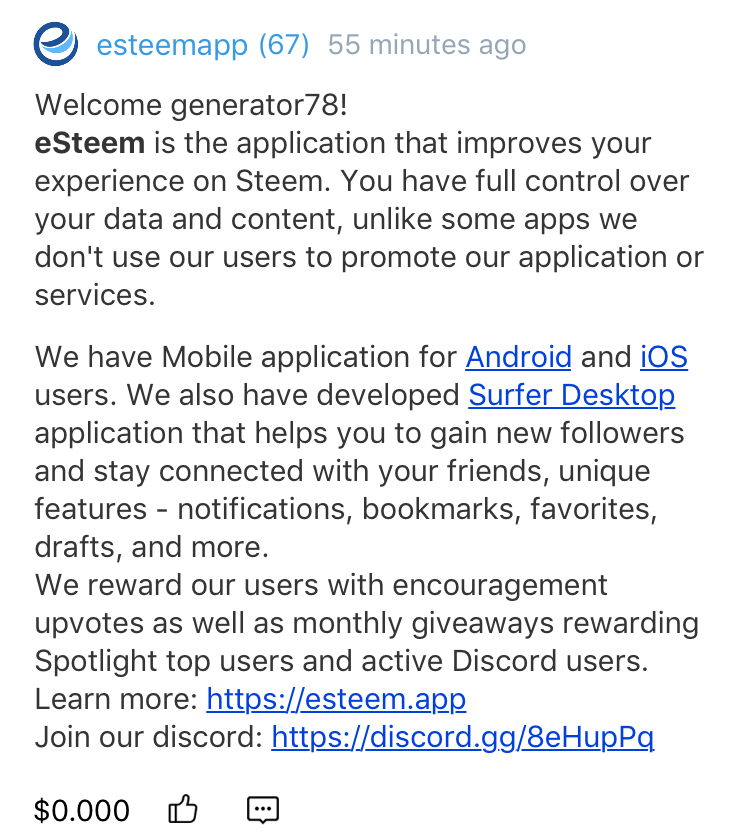
Task: Visit the https://esteem.app link
Action: tap(336, 699)
